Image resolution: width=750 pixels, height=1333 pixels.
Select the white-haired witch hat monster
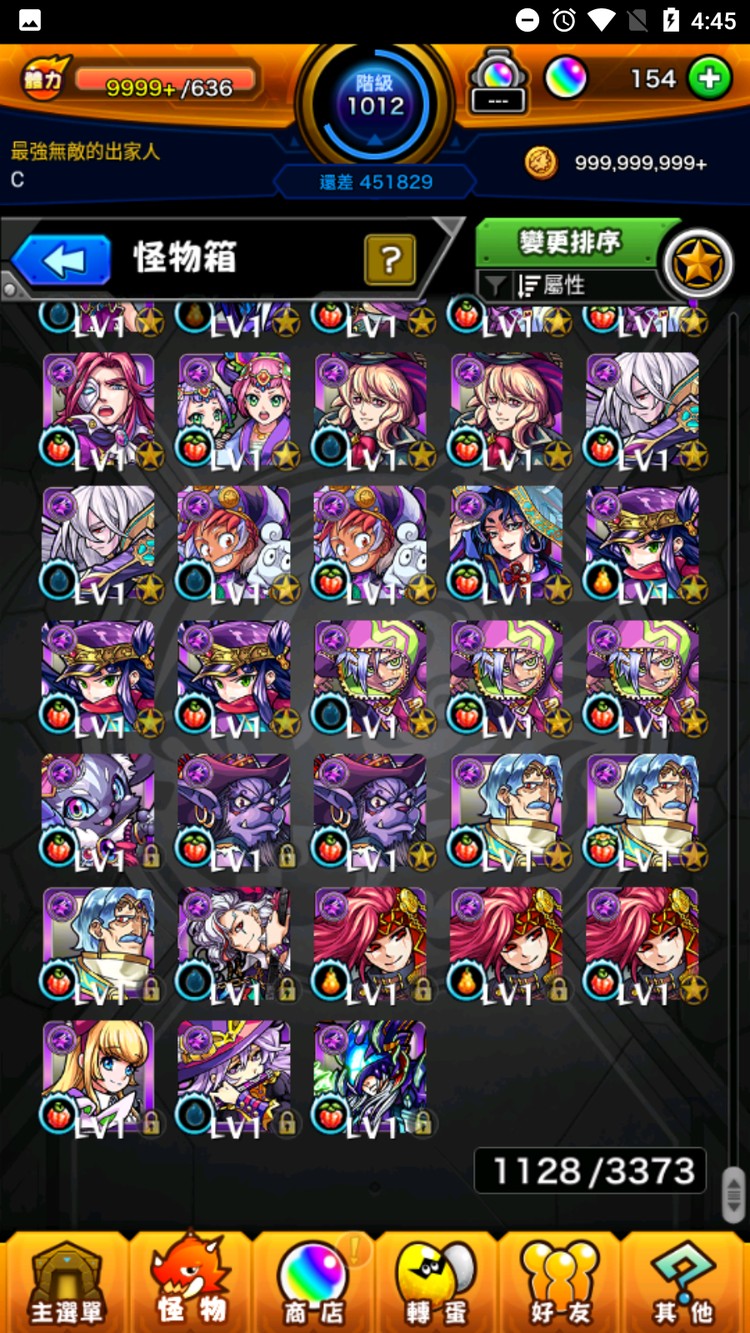click(x=234, y=1076)
